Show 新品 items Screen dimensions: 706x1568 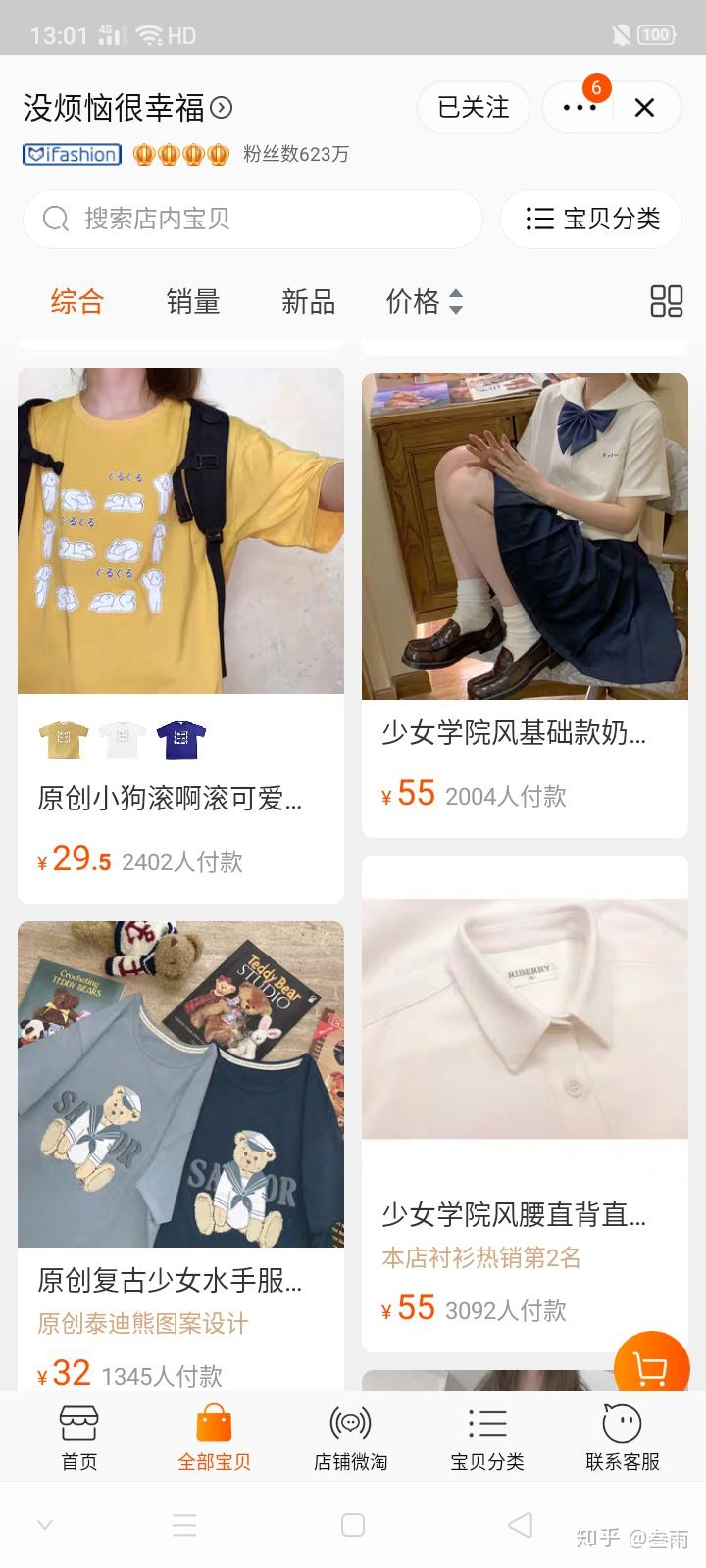click(308, 301)
